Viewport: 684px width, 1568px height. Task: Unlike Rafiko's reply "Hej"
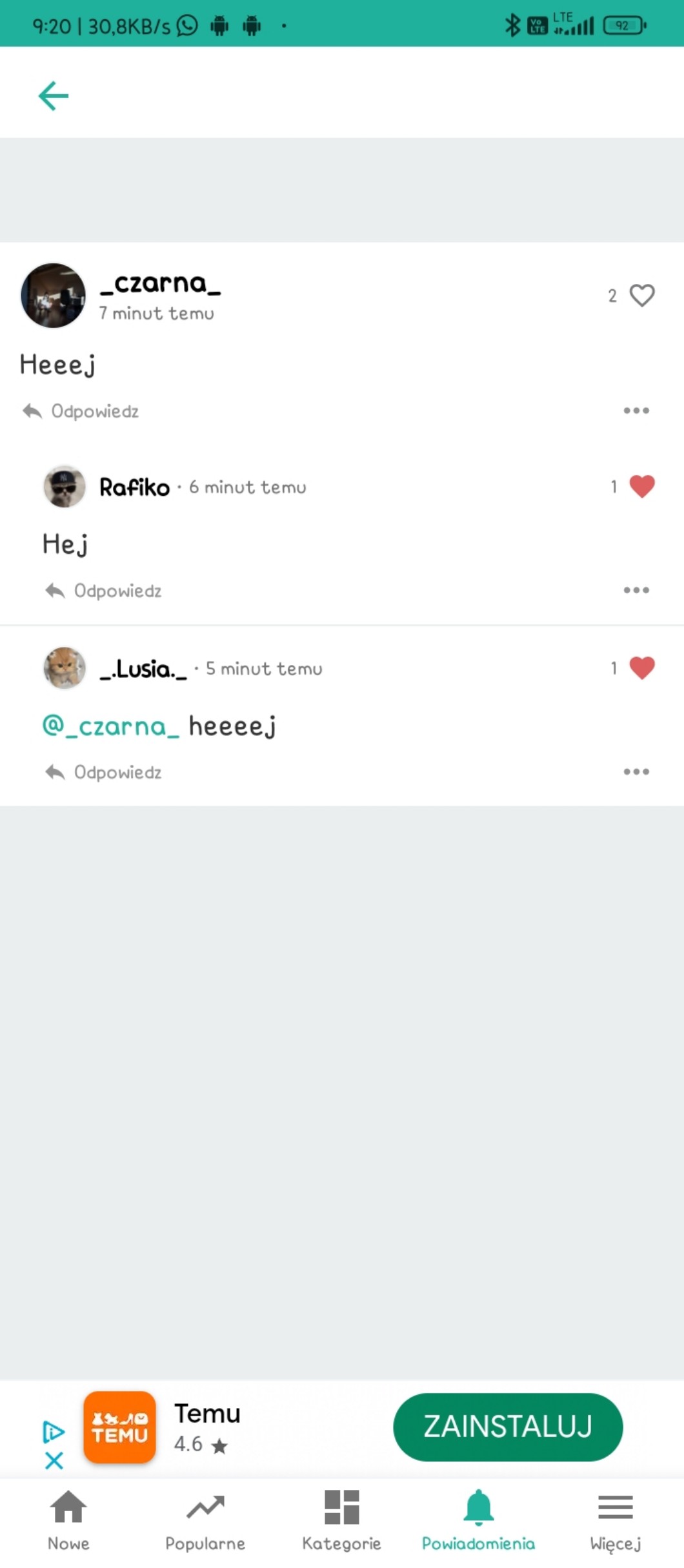click(x=641, y=486)
